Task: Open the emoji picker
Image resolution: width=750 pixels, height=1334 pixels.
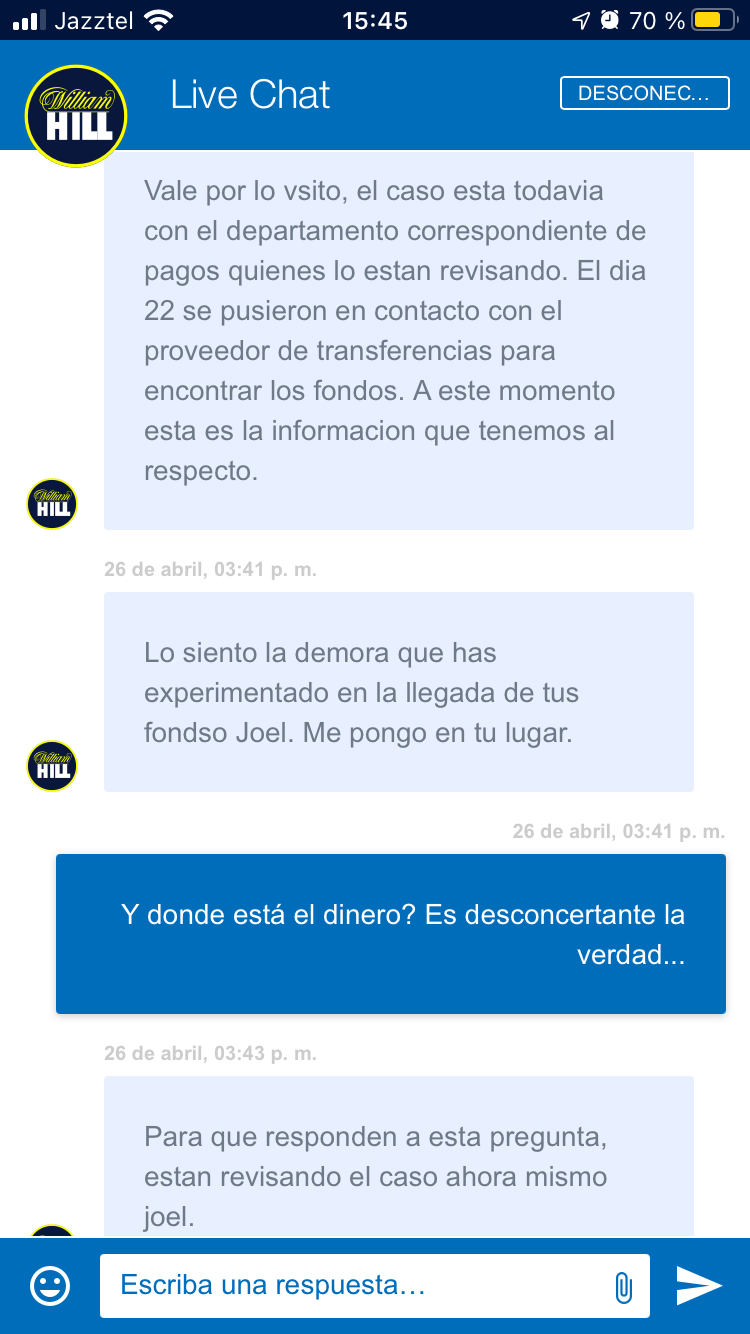Action: (50, 1285)
